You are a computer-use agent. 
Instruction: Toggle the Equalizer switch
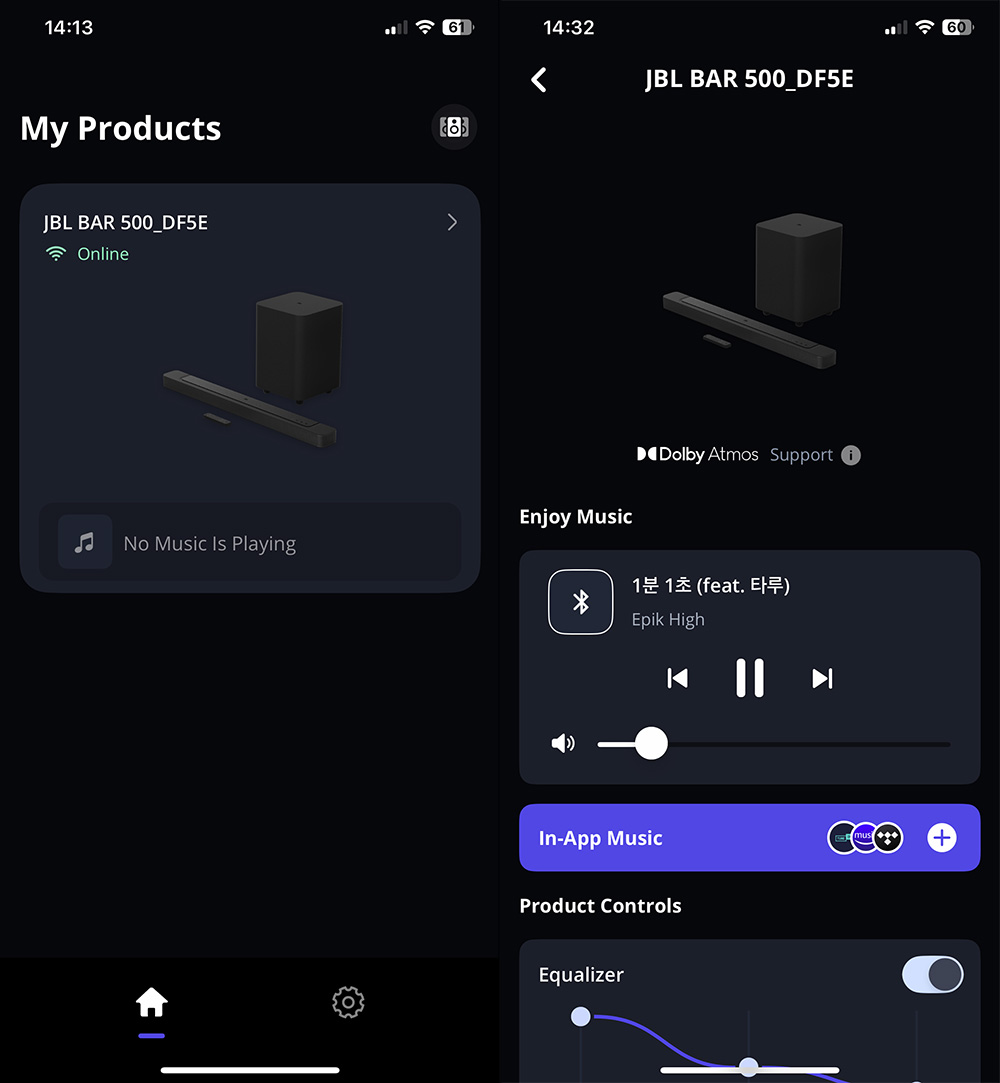[932, 974]
